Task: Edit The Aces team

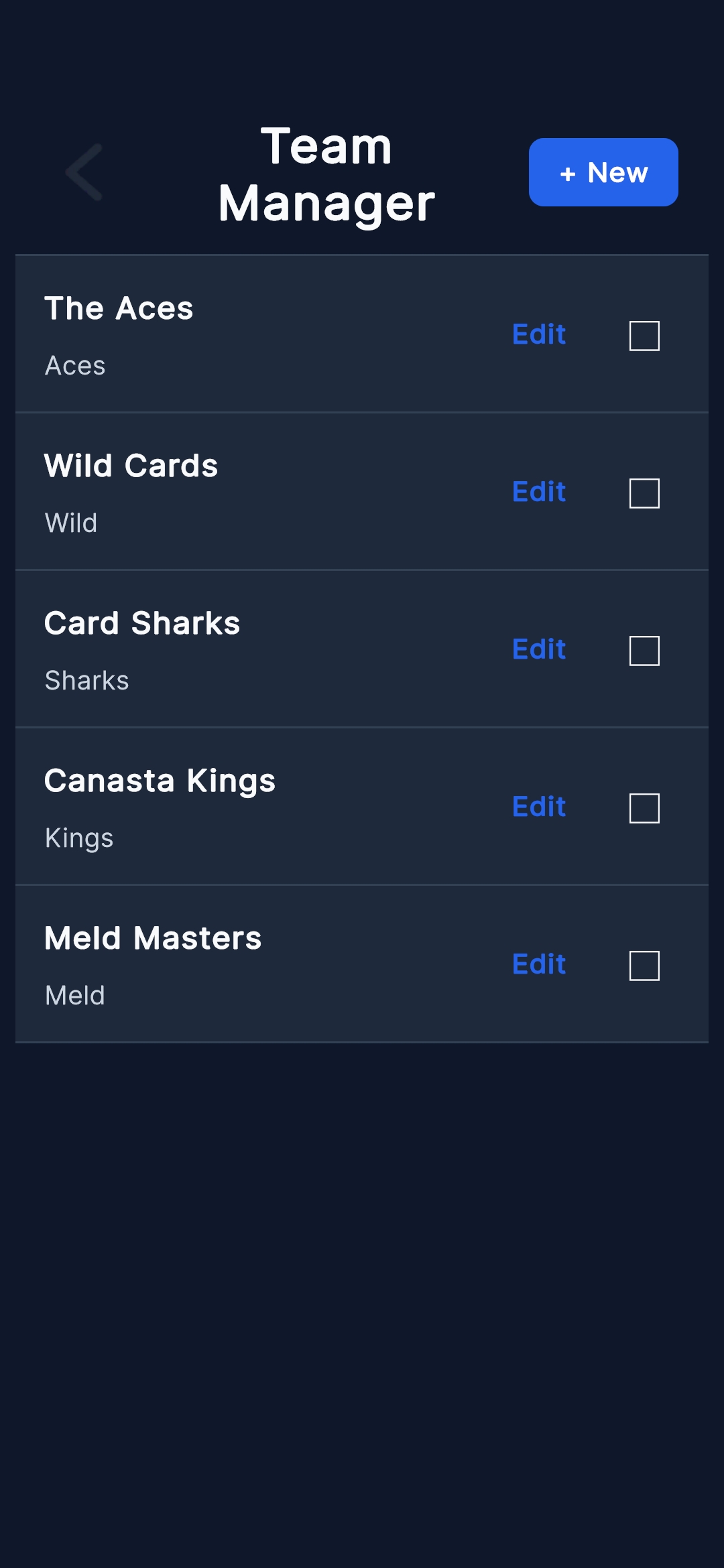Action: pos(539,334)
